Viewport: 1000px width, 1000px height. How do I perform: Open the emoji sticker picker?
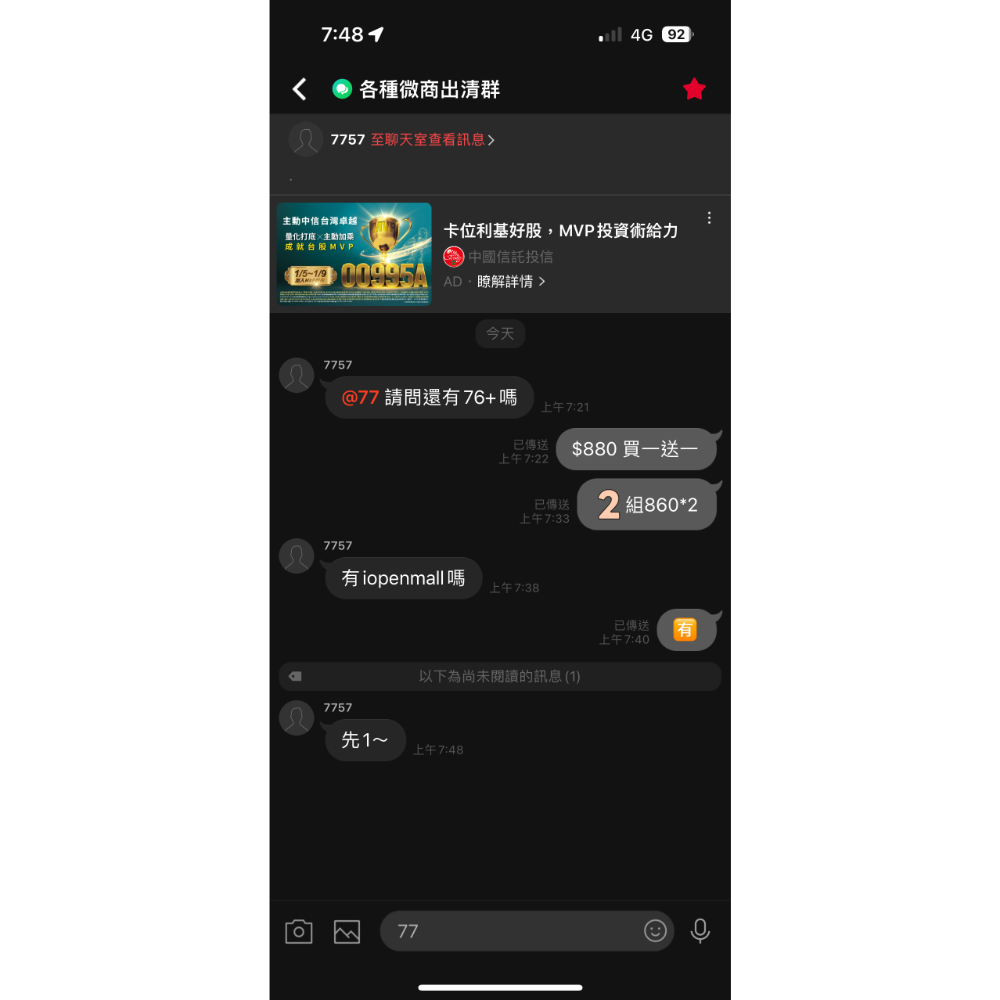[x=655, y=931]
